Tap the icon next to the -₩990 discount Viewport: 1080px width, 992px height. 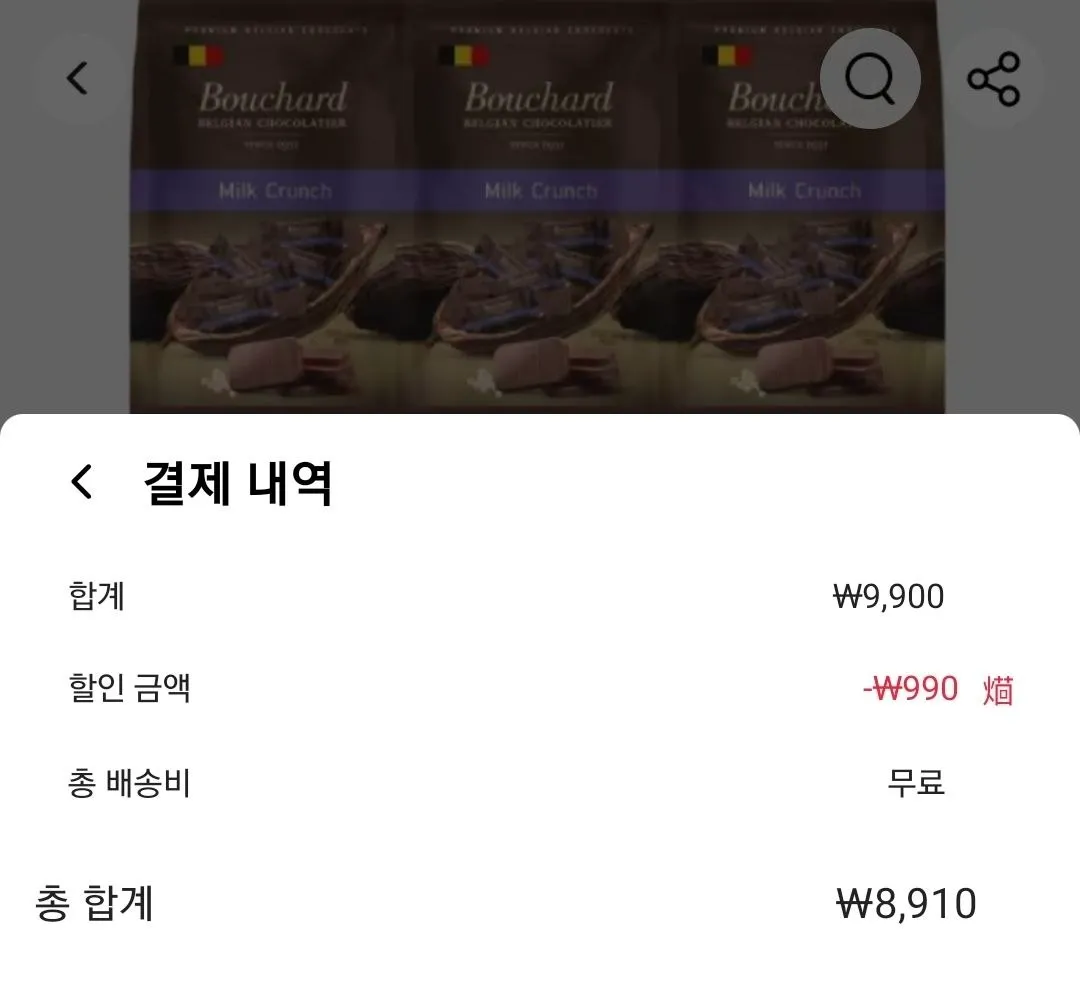pos(997,690)
